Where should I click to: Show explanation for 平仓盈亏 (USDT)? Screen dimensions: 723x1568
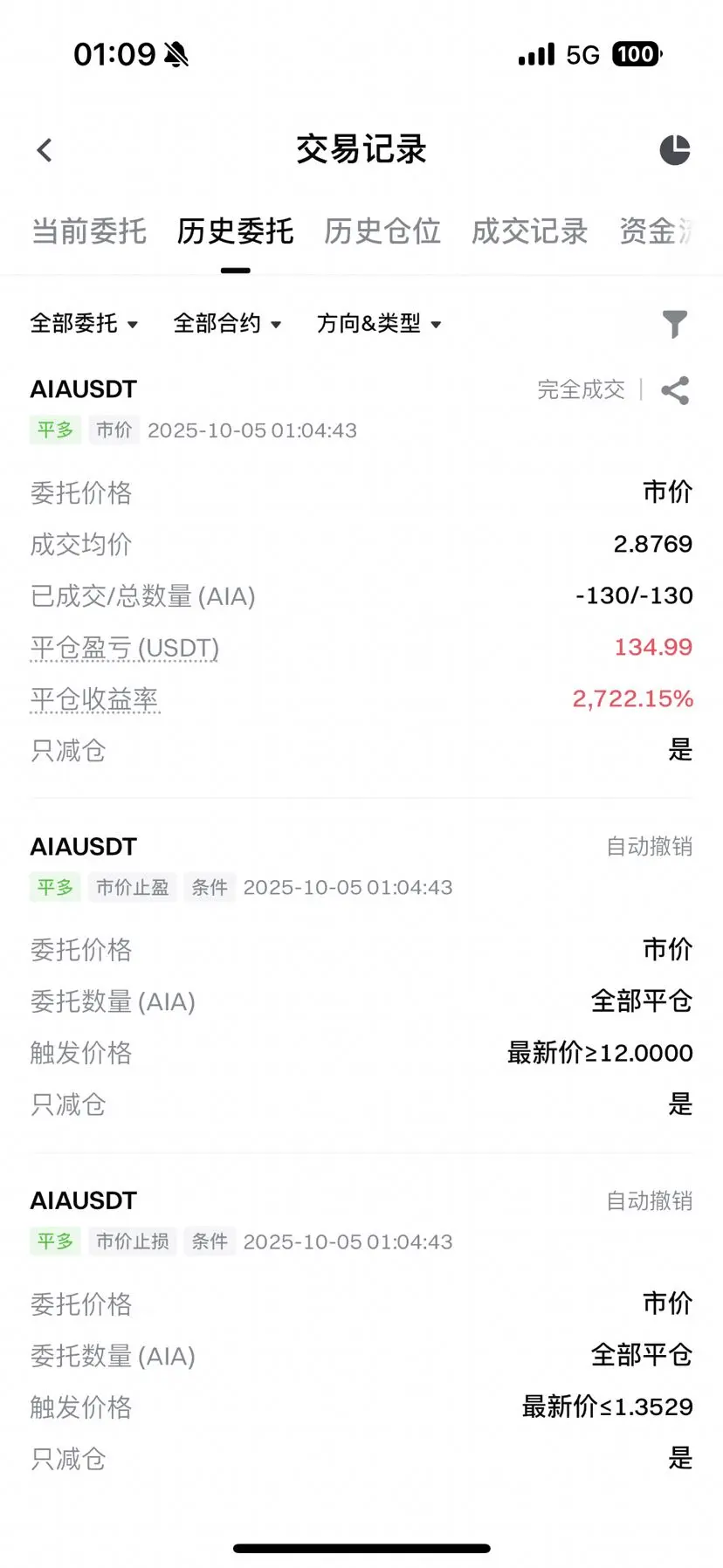point(124,648)
